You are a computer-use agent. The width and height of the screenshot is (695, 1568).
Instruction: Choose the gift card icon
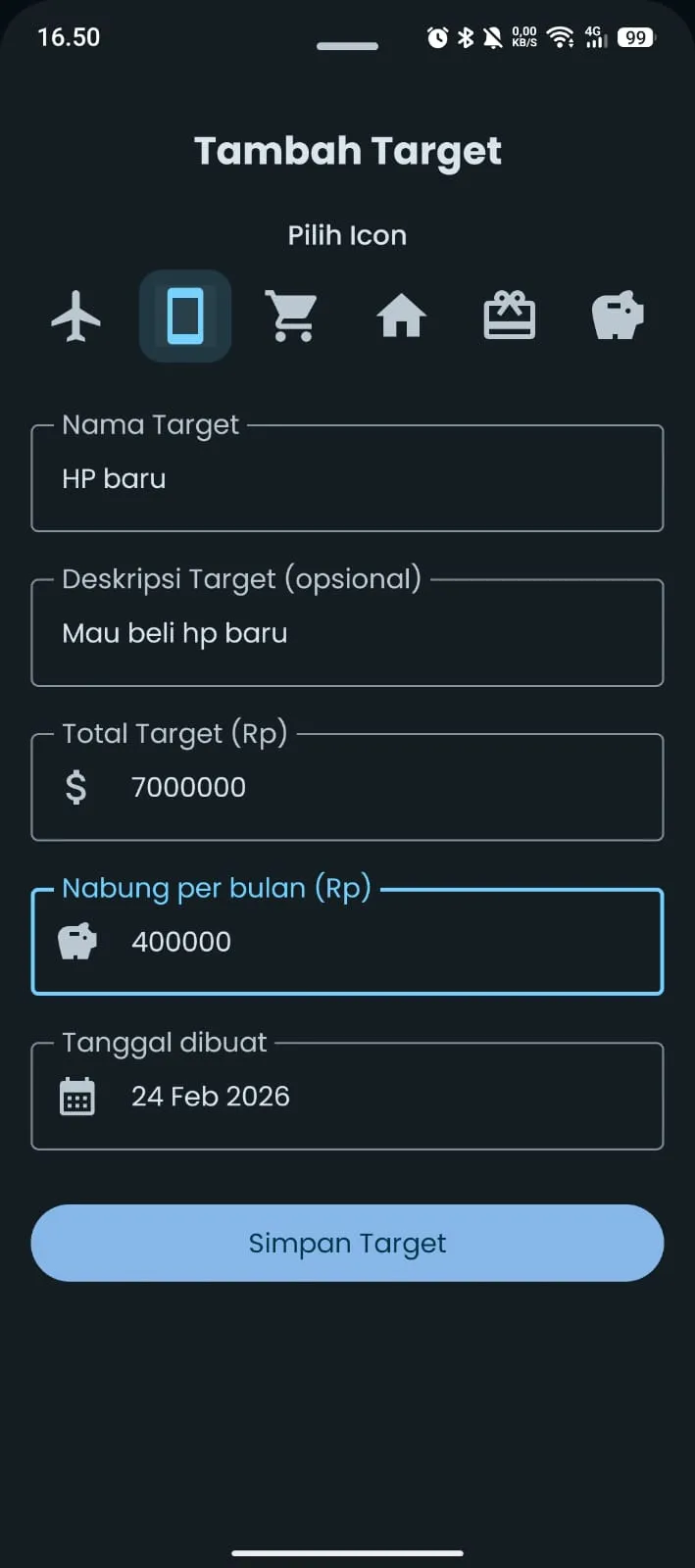pos(510,317)
